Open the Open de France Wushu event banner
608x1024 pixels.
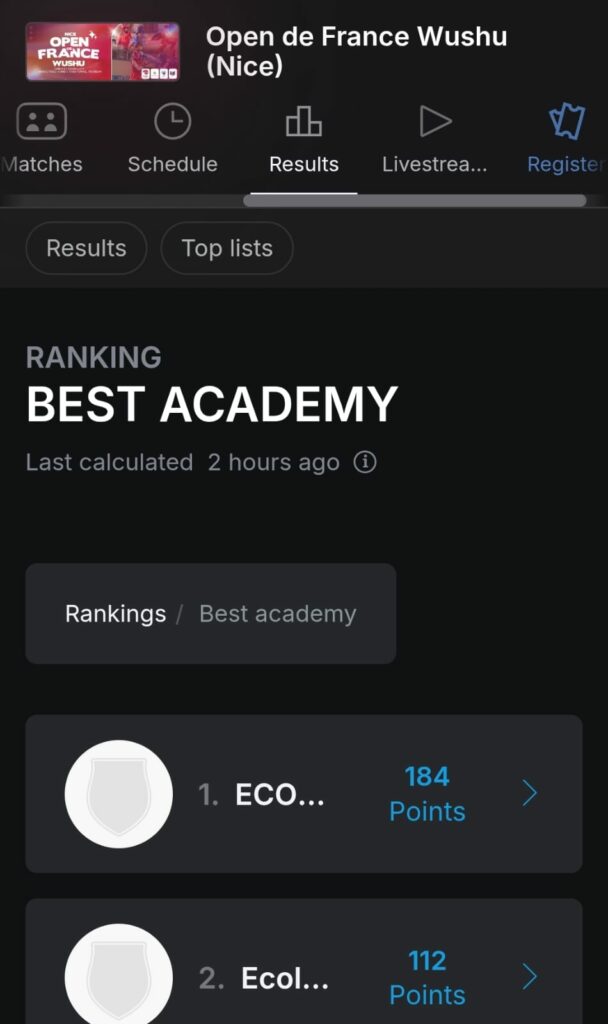[103, 52]
